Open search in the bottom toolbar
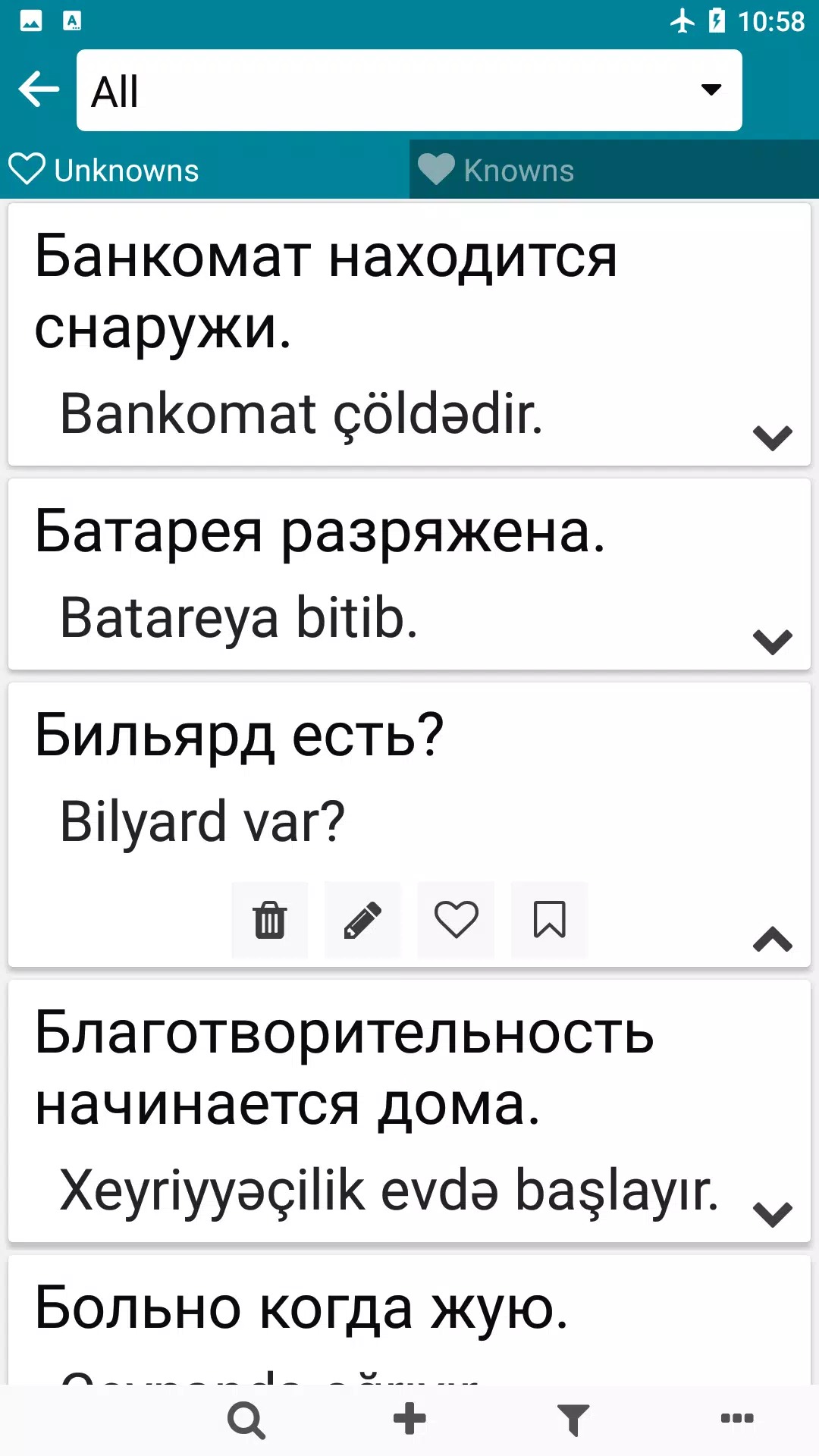 pyautogui.click(x=246, y=1420)
